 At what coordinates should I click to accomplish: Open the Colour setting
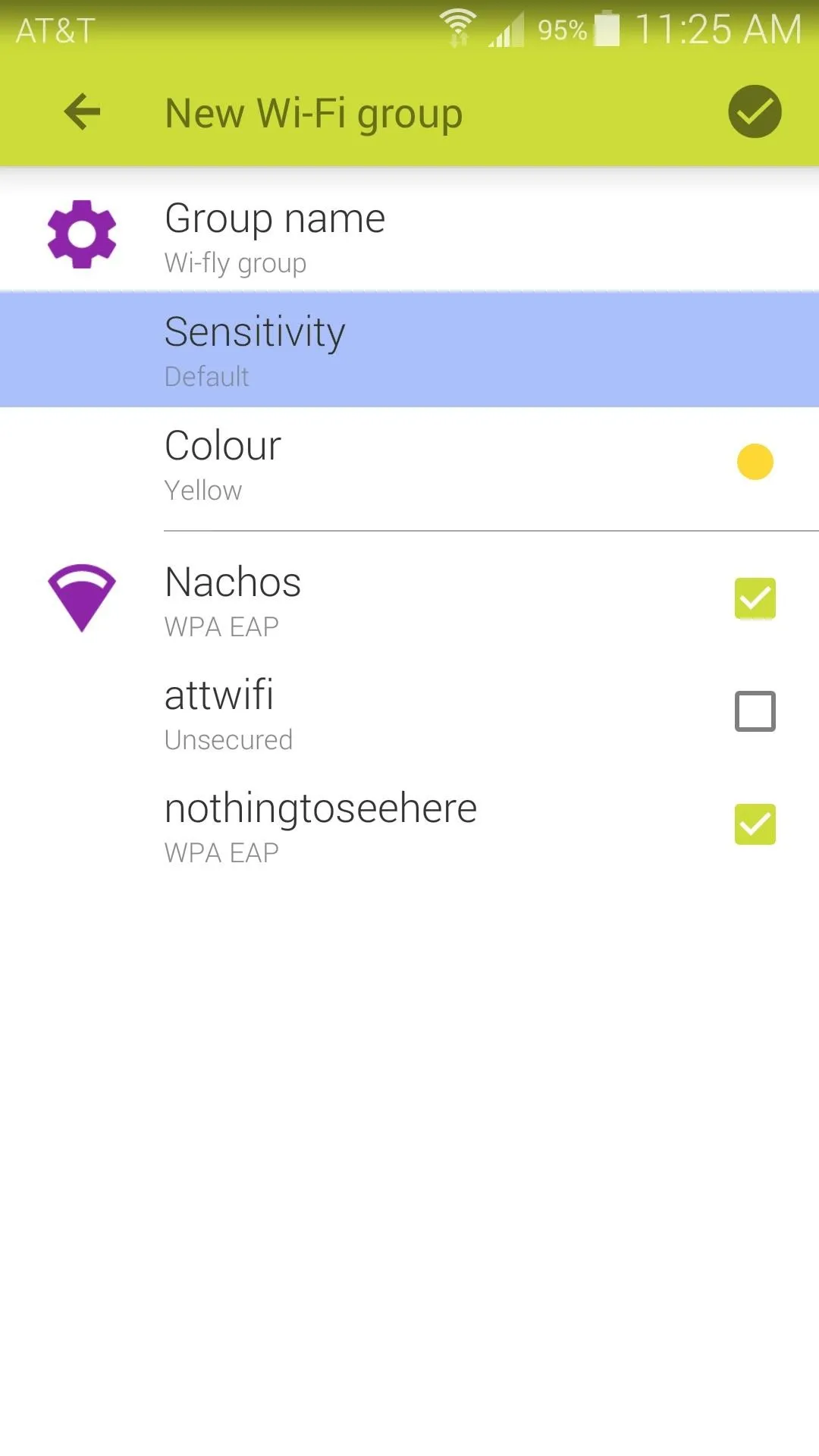pyautogui.click(x=409, y=464)
